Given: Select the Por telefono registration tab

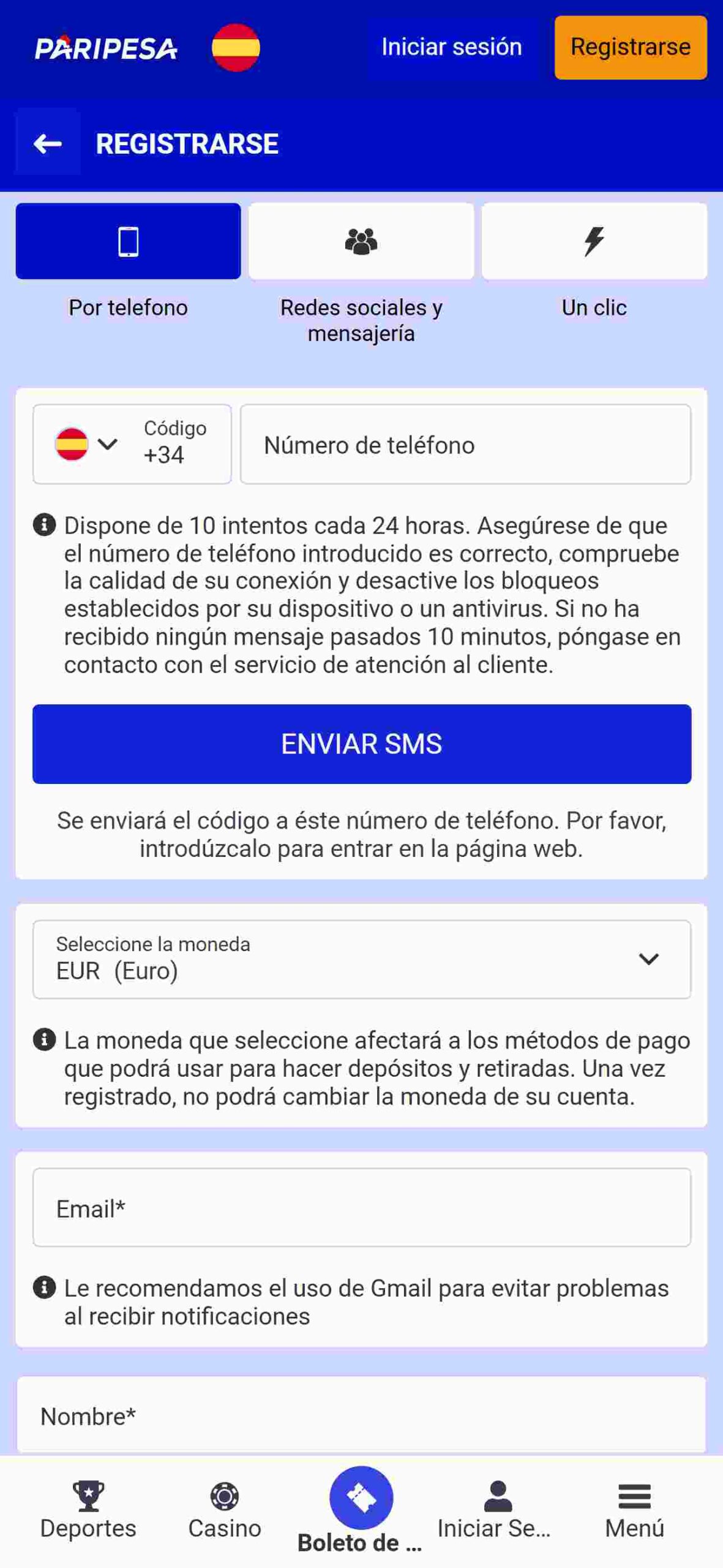Looking at the screenshot, I should pos(128,241).
